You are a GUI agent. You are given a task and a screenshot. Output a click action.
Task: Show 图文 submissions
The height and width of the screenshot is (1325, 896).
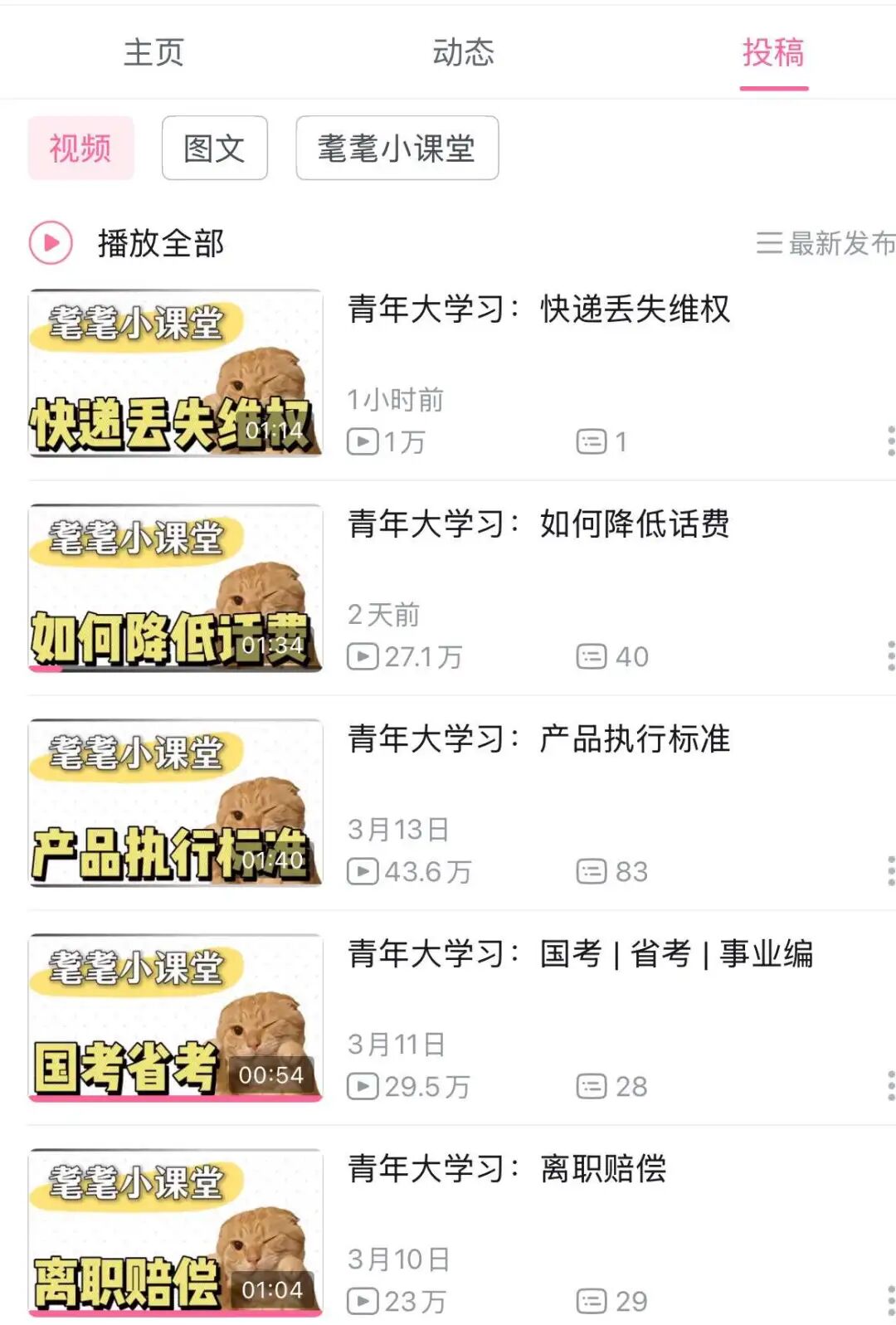[x=214, y=149]
